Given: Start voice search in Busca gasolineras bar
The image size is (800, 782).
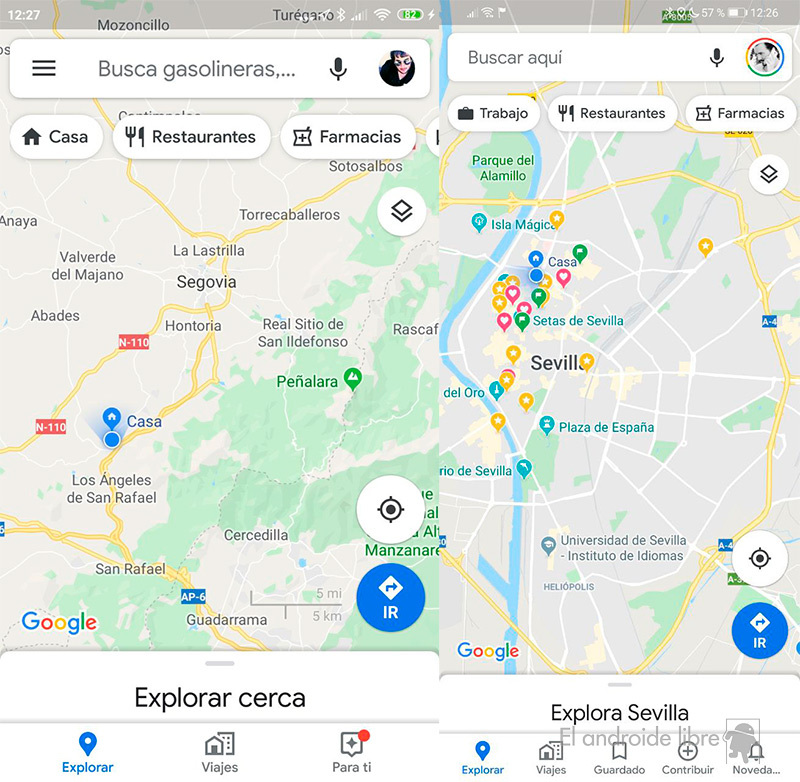Looking at the screenshot, I should click(338, 69).
